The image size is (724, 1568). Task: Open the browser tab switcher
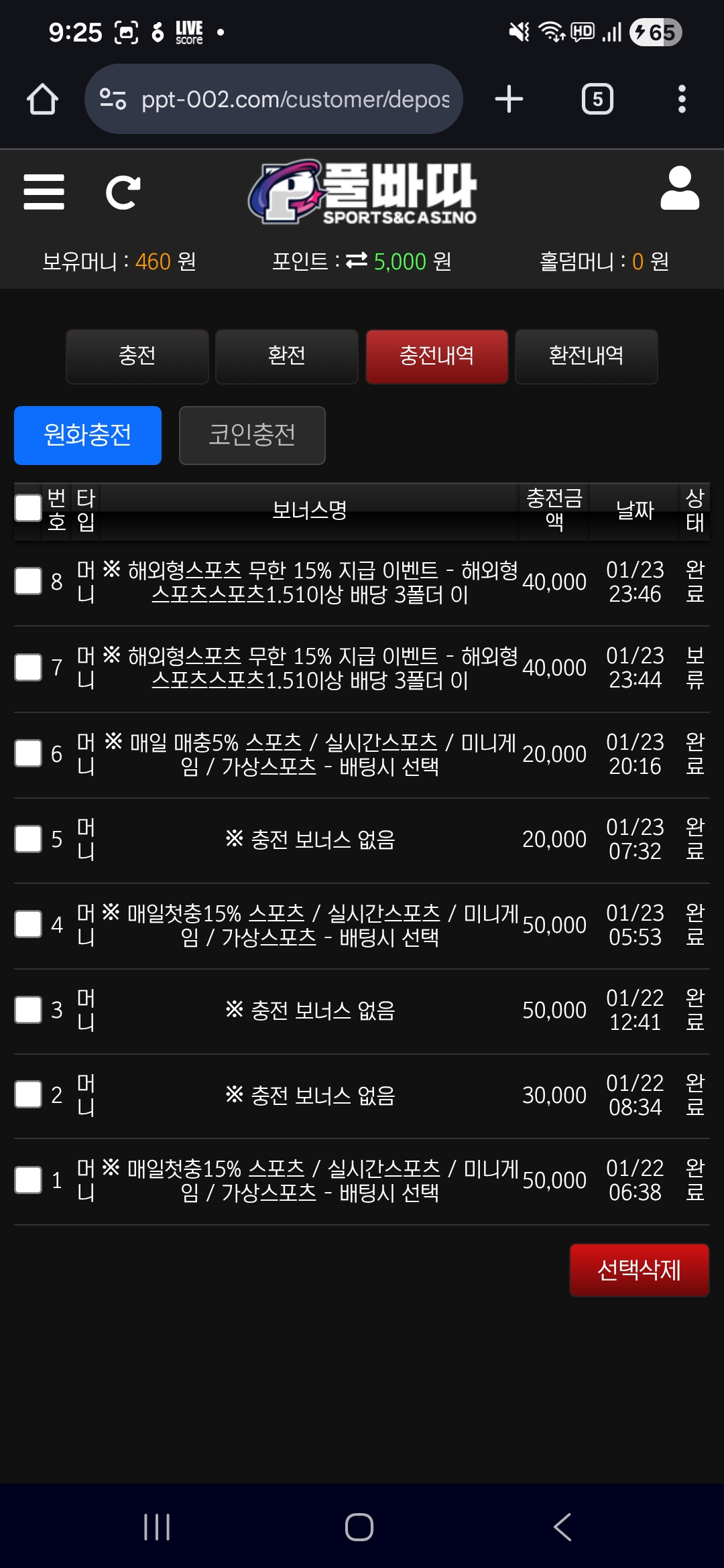click(597, 99)
